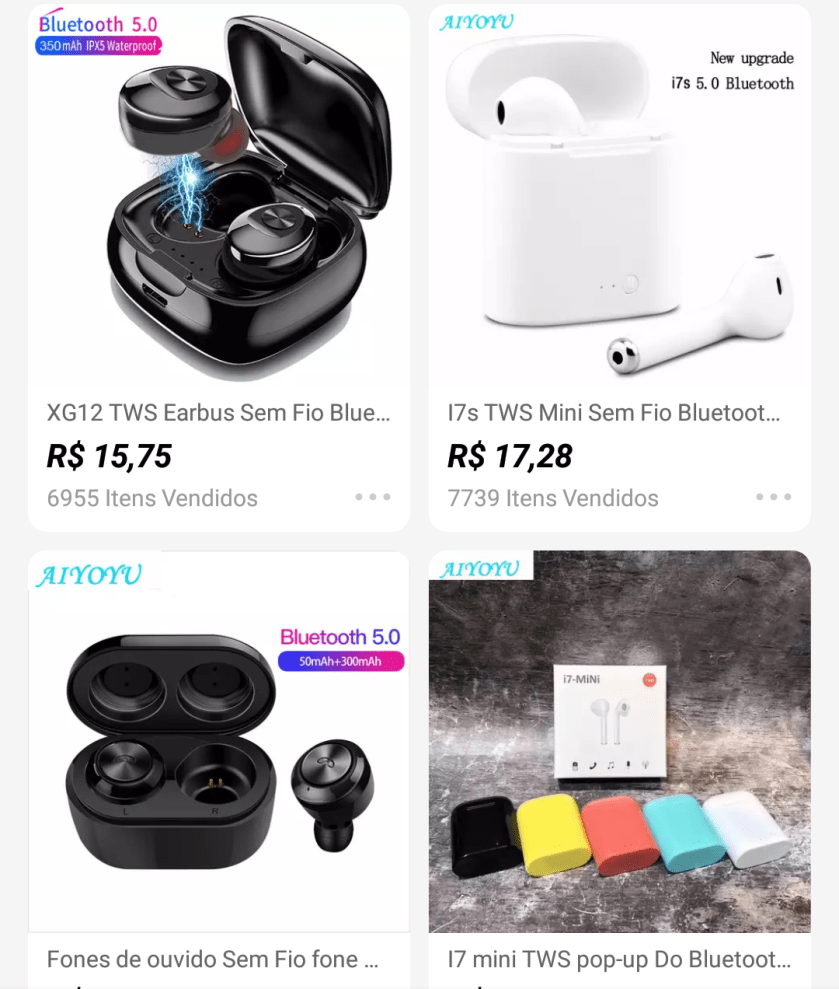Open the I7s TWS Mini product card
This screenshot has height=989, width=839.
click(619, 200)
